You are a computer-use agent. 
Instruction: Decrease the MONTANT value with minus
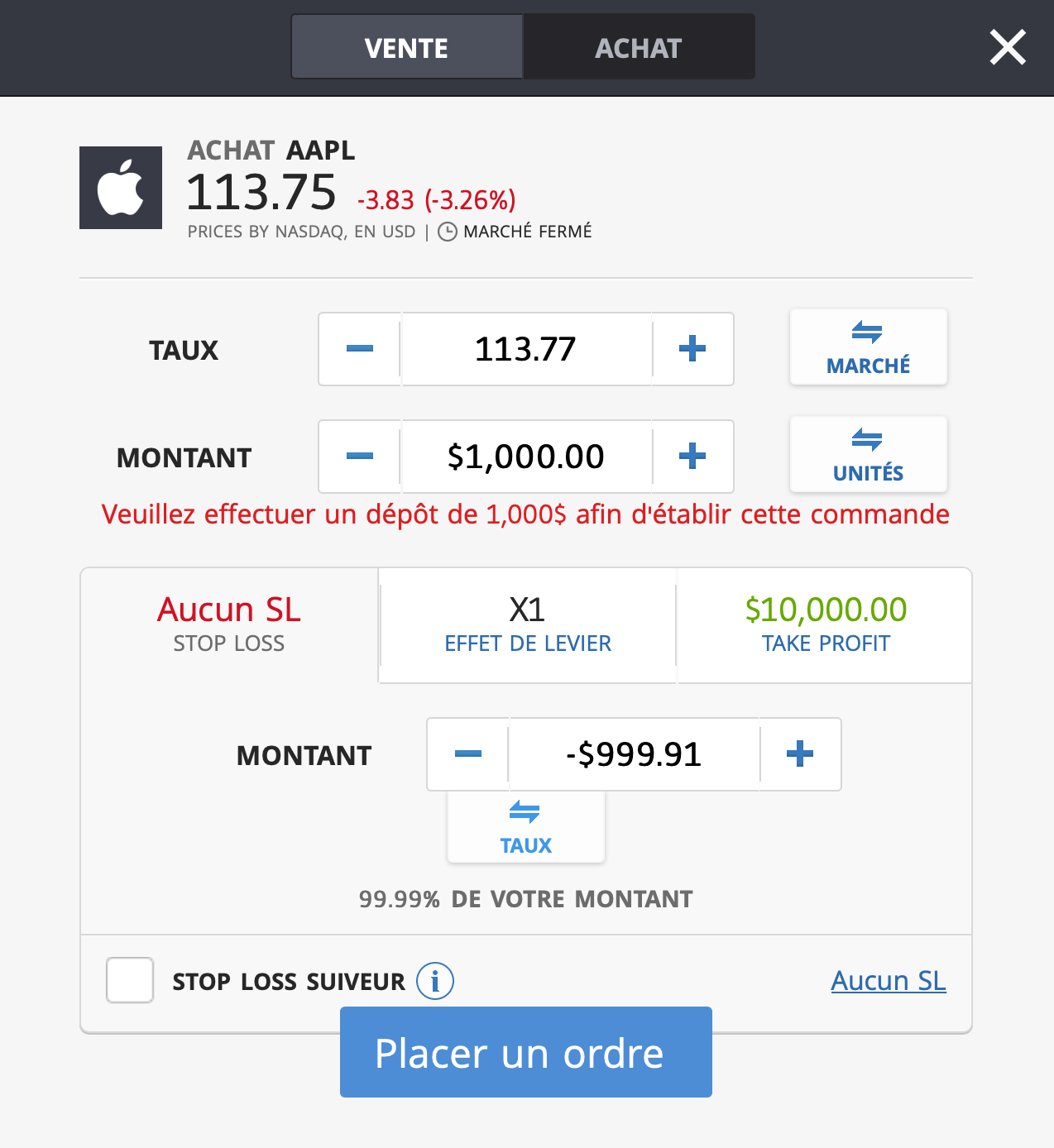point(359,456)
